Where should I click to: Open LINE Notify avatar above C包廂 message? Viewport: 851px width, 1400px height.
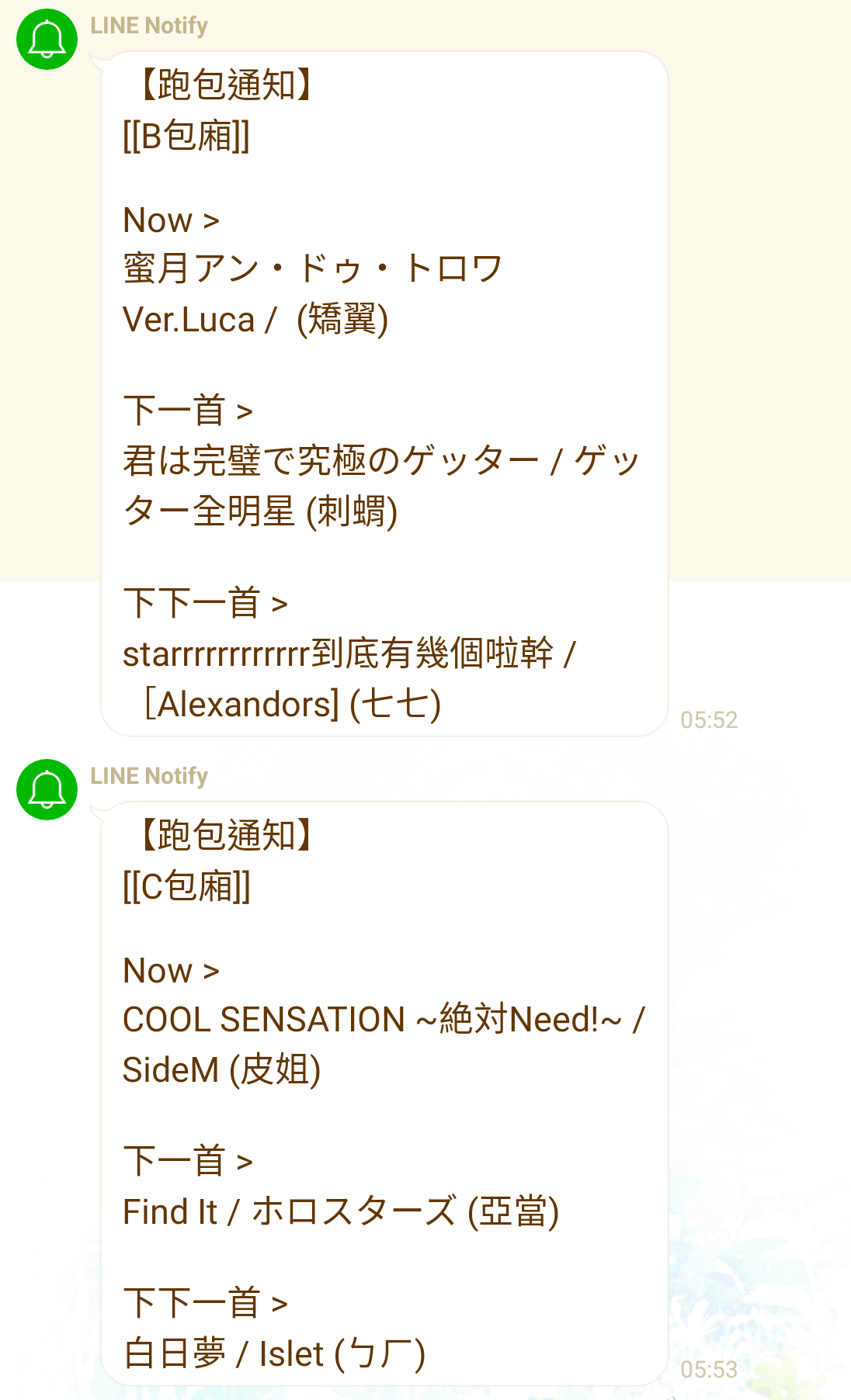(x=47, y=789)
